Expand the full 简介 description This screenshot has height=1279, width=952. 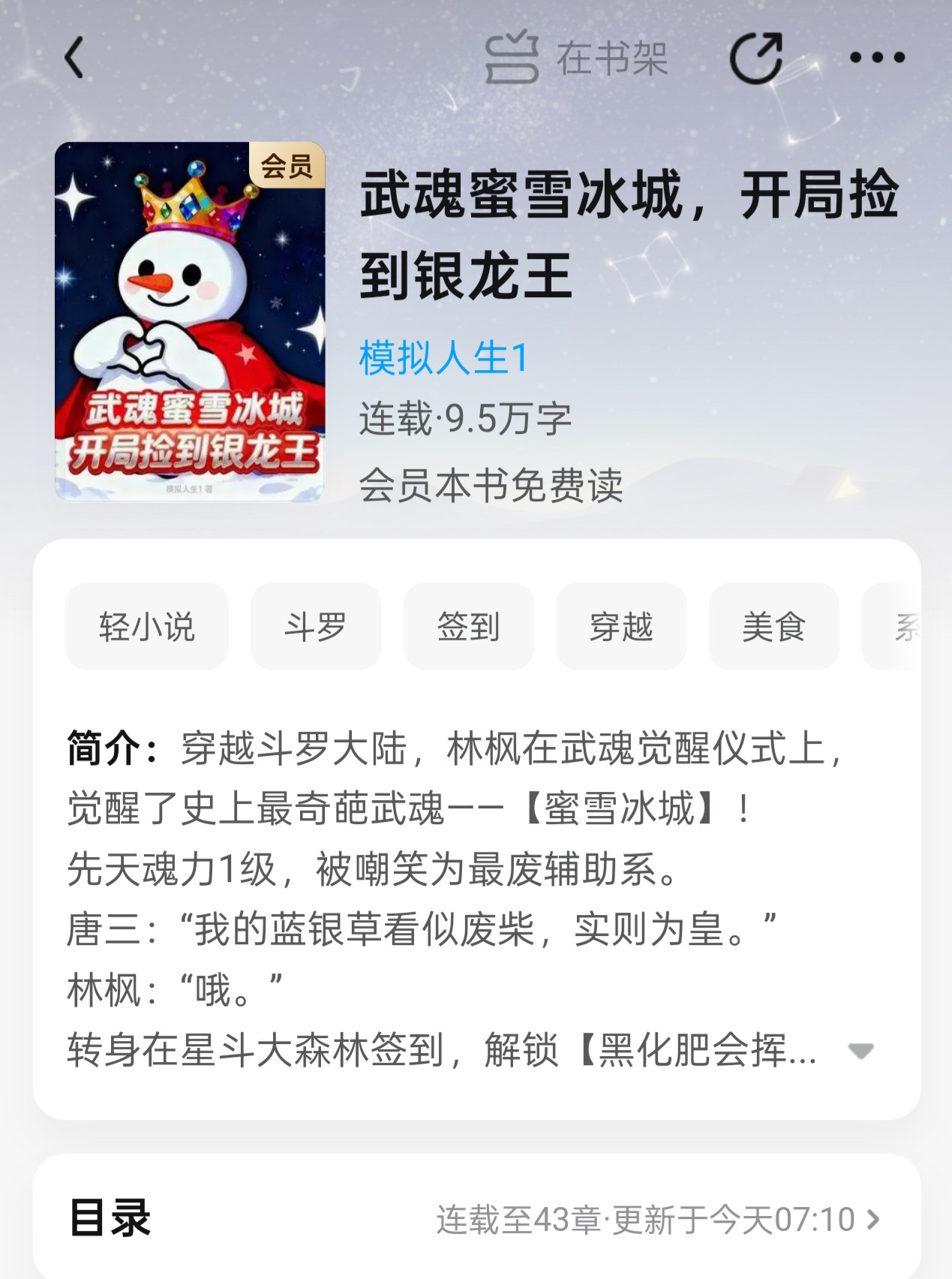point(860,1050)
